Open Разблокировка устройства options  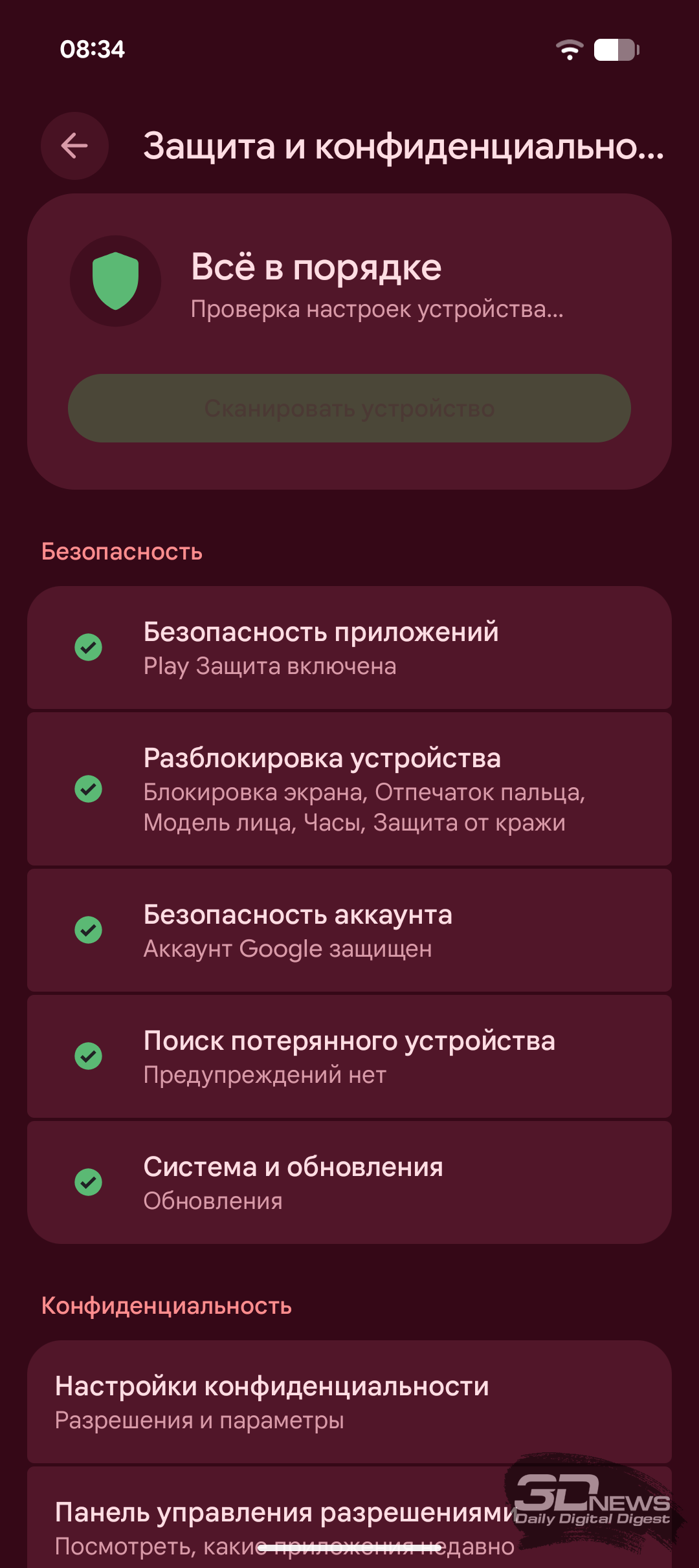pos(349,789)
